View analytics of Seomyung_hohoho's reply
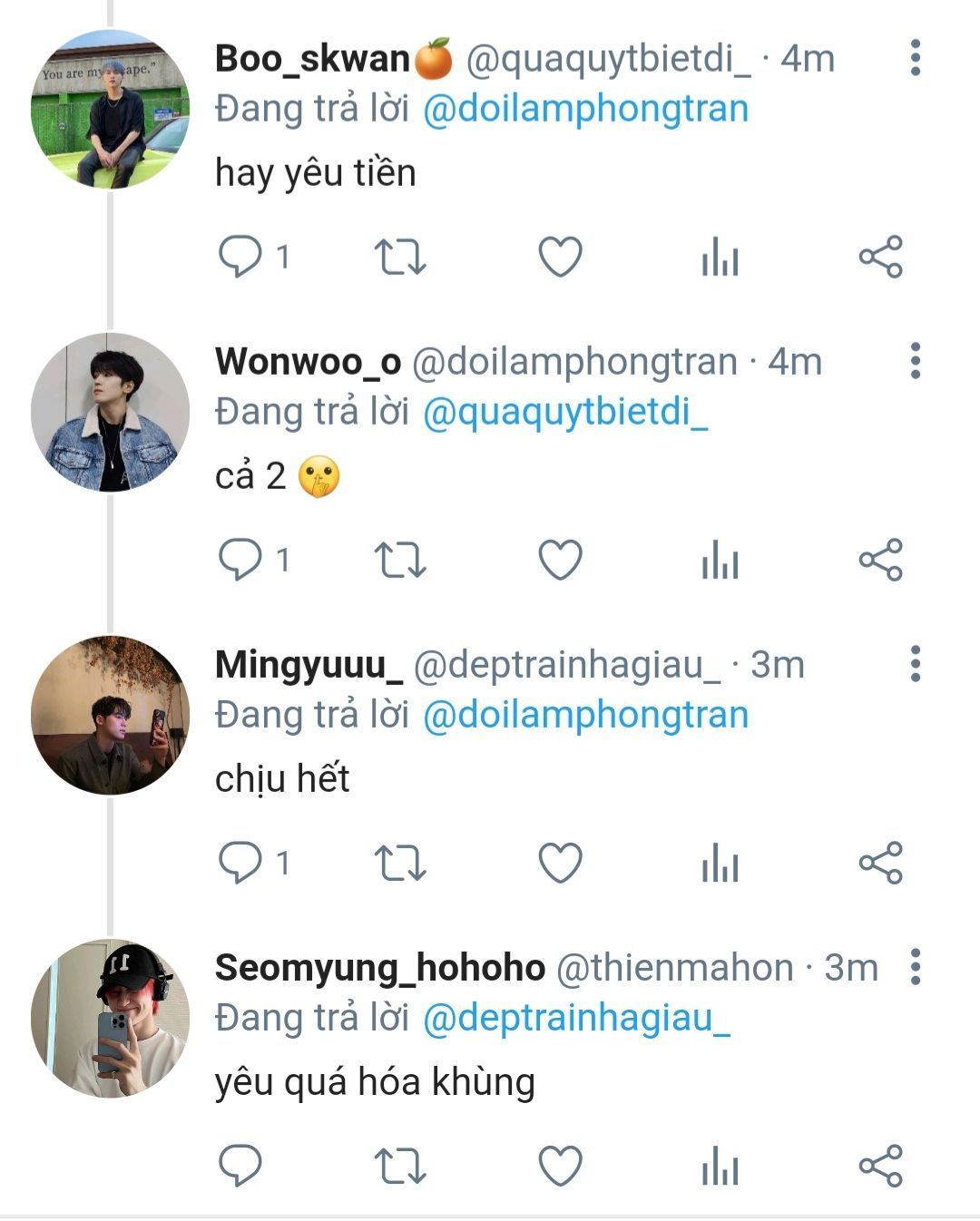 coord(720,1166)
